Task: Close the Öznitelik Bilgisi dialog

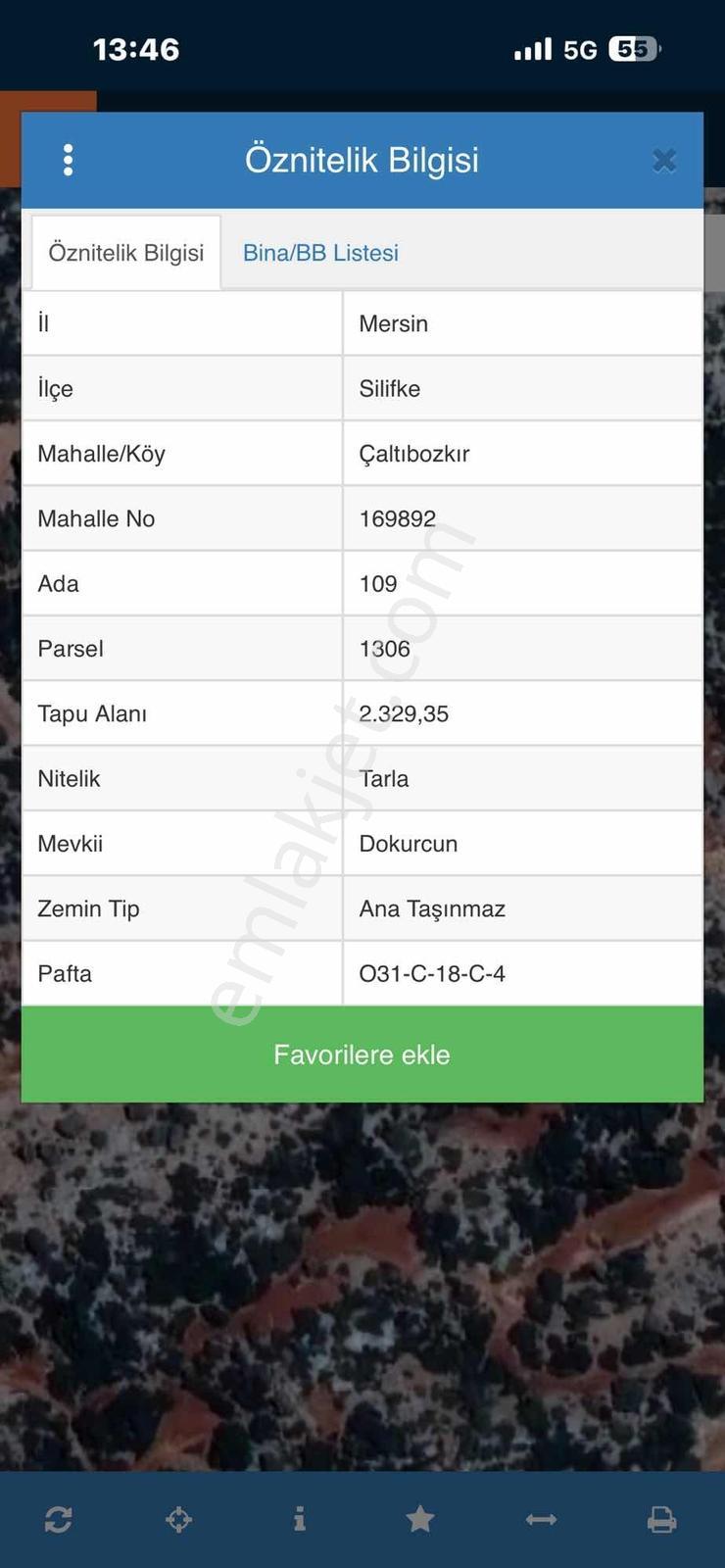Action: [664, 161]
